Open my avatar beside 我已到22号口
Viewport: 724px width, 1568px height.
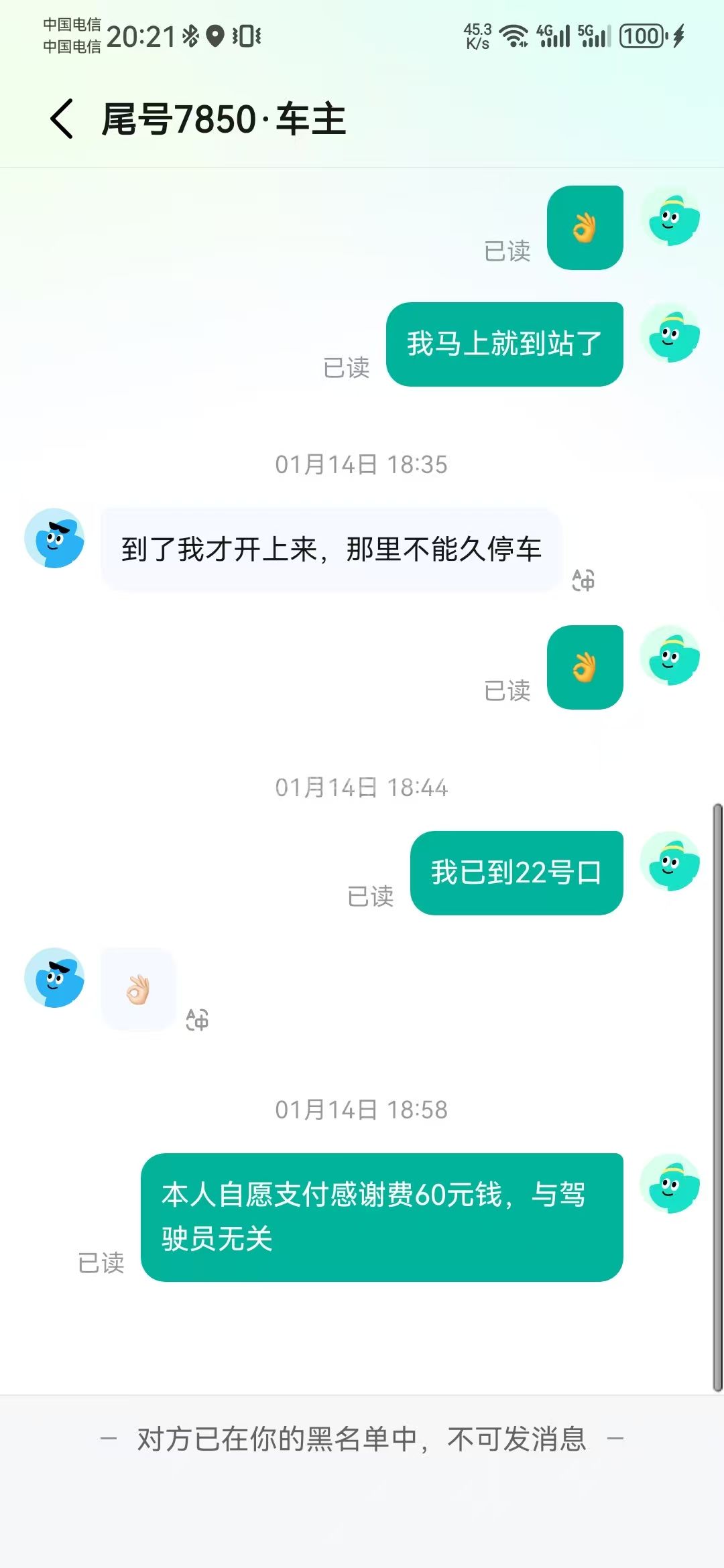pyautogui.click(x=670, y=862)
